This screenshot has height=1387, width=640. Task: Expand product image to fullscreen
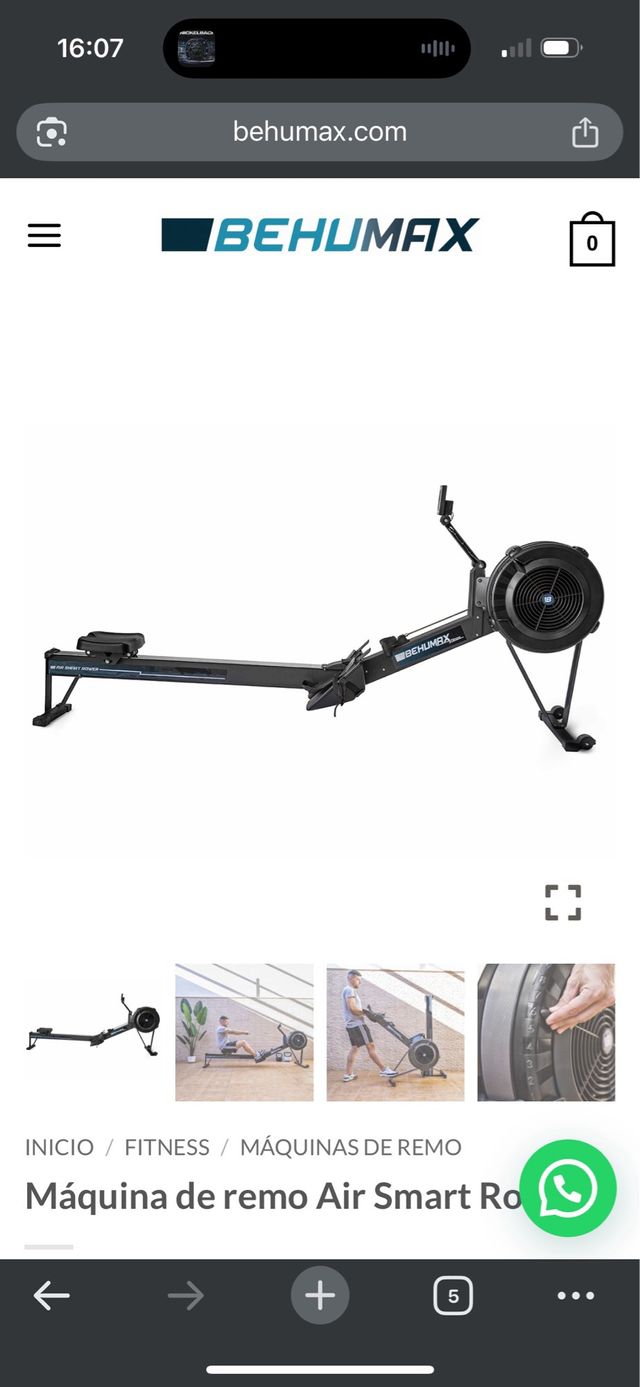coord(563,902)
